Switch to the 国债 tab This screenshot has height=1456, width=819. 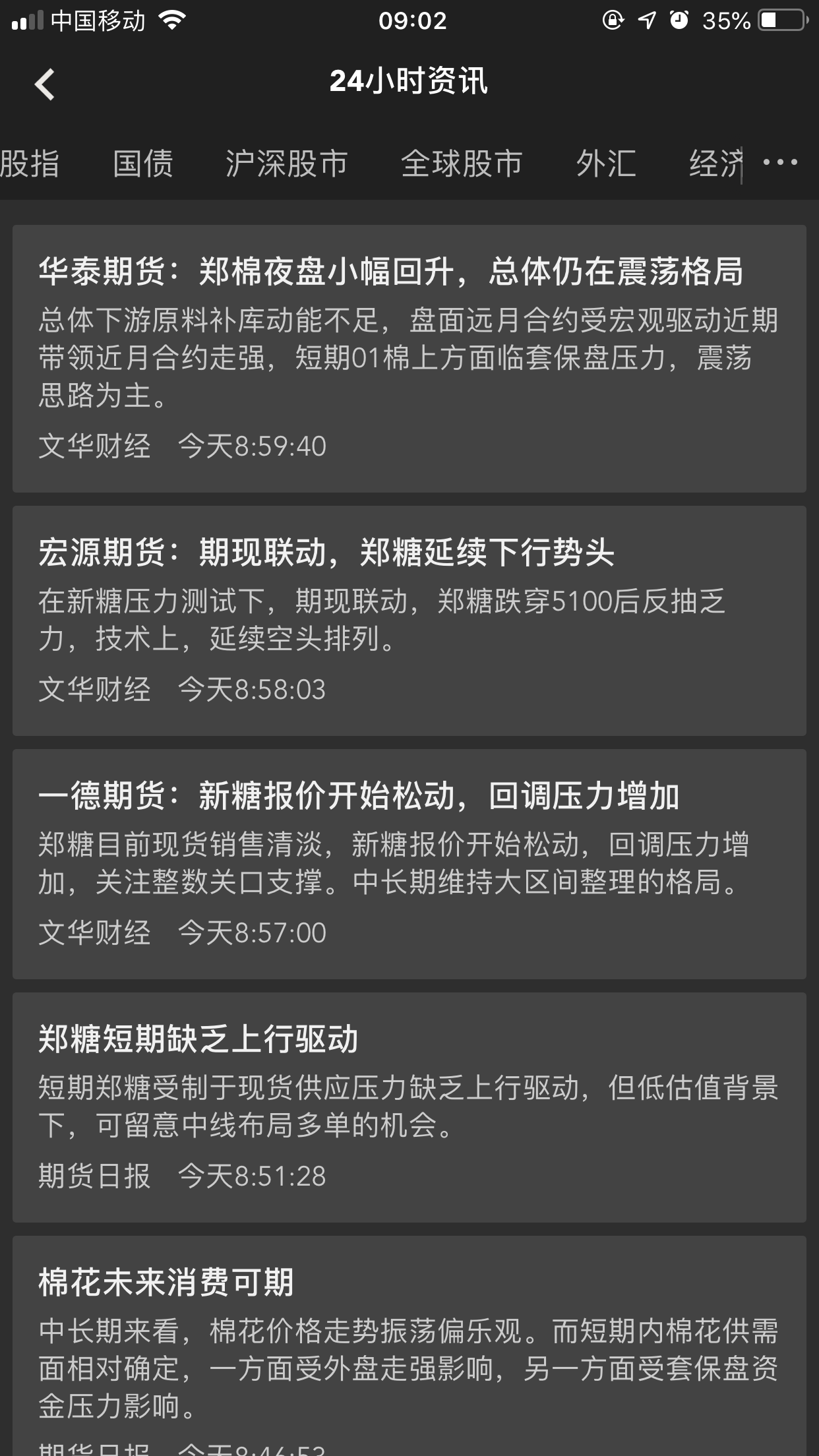coord(143,163)
